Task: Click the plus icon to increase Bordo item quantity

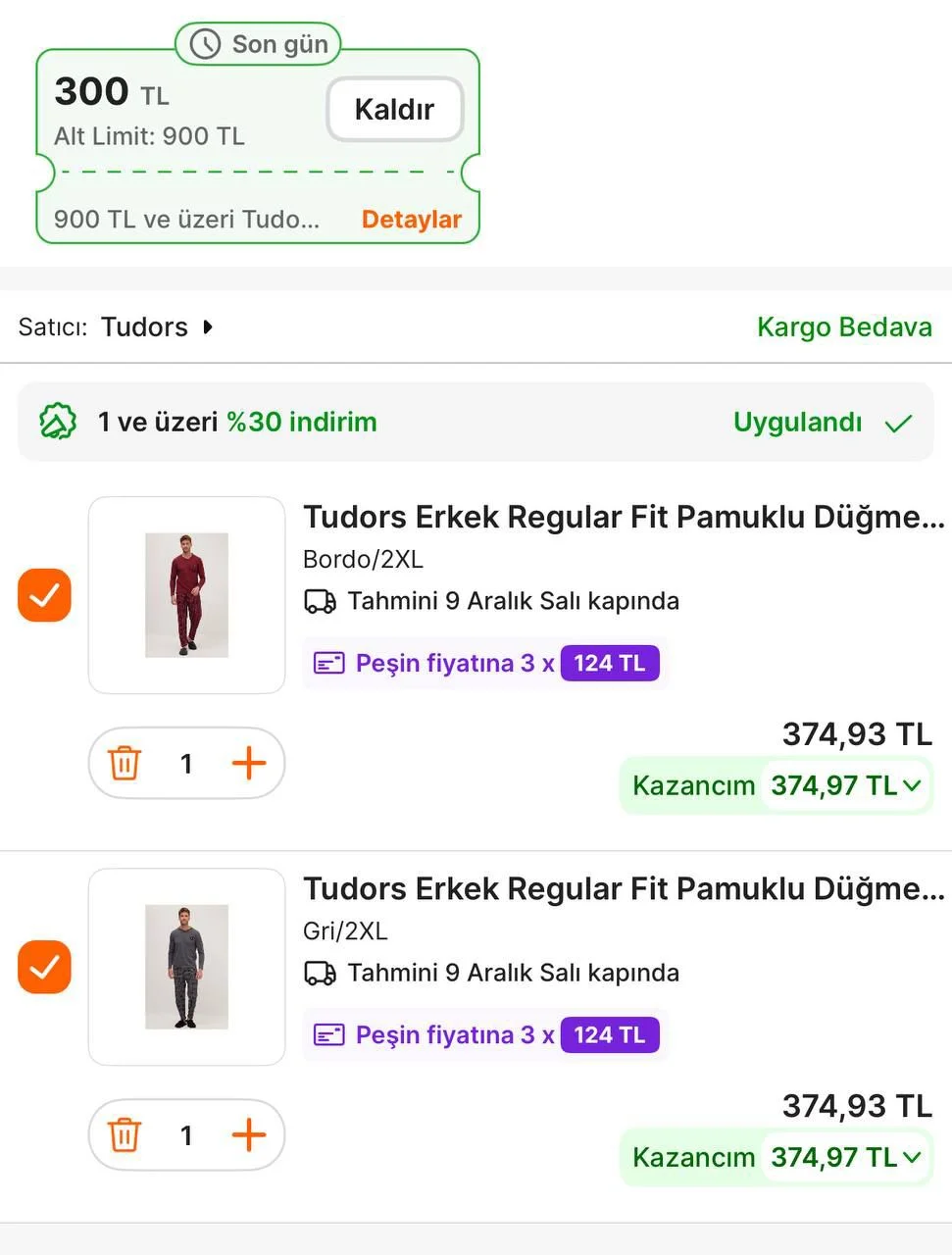Action: [249, 763]
